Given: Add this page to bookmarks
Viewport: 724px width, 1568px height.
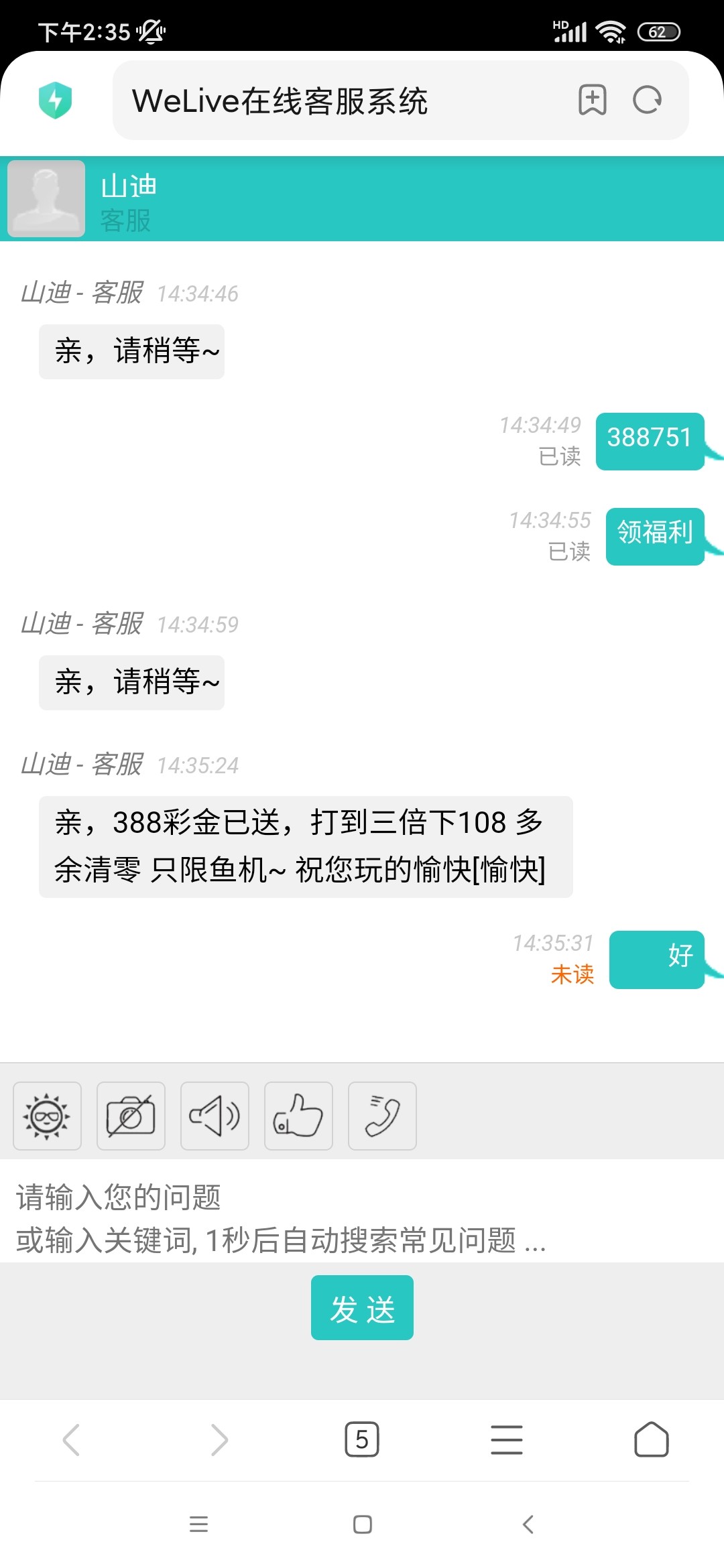Looking at the screenshot, I should (593, 101).
